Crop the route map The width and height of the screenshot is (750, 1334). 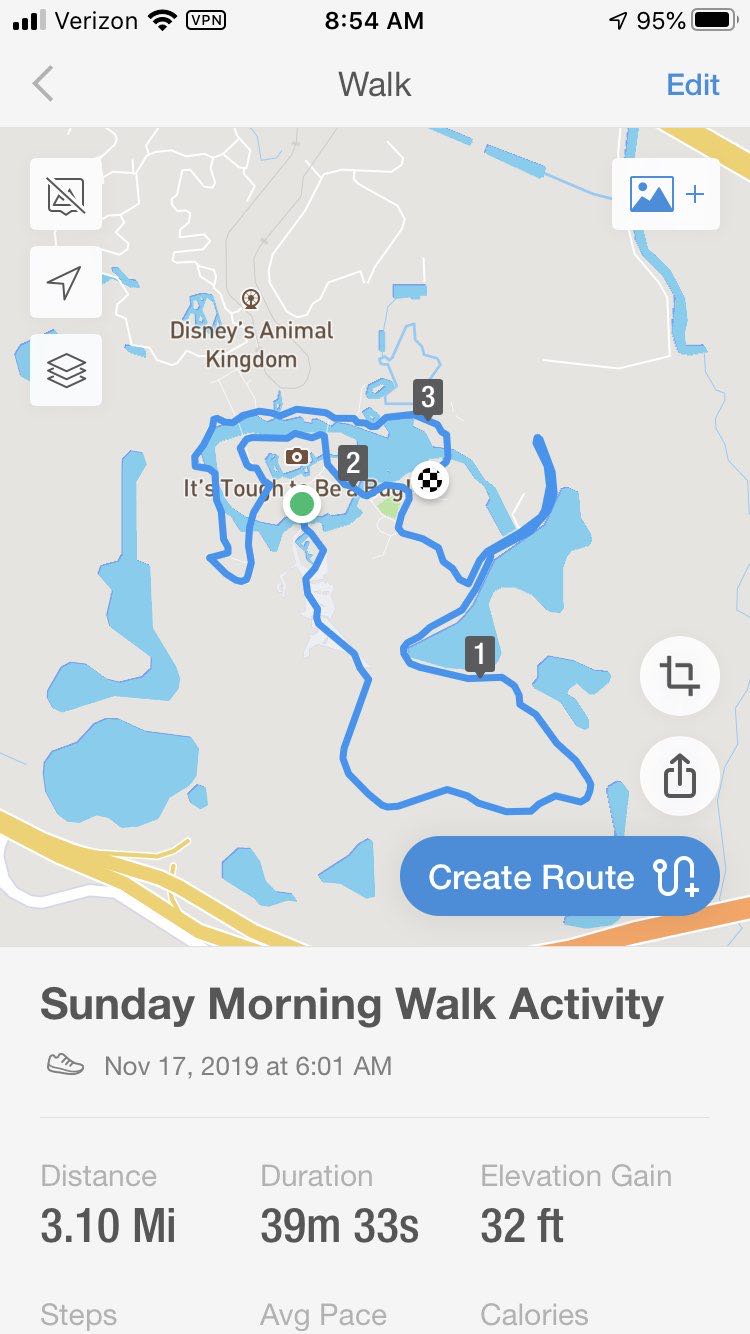pos(679,676)
